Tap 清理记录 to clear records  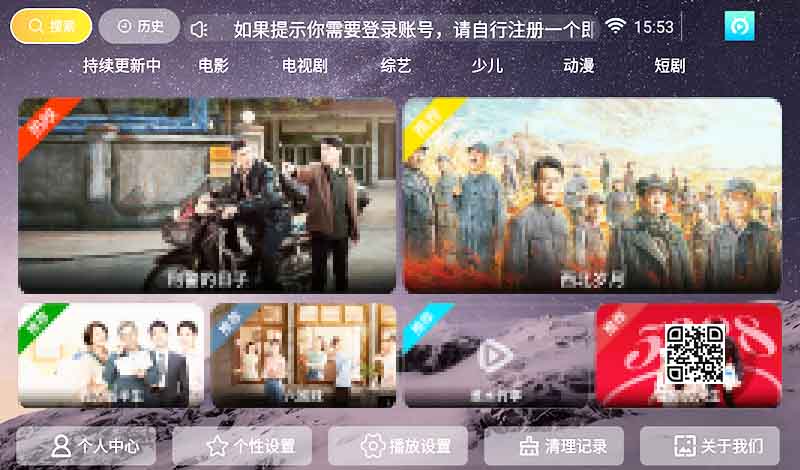coord(554,446)
